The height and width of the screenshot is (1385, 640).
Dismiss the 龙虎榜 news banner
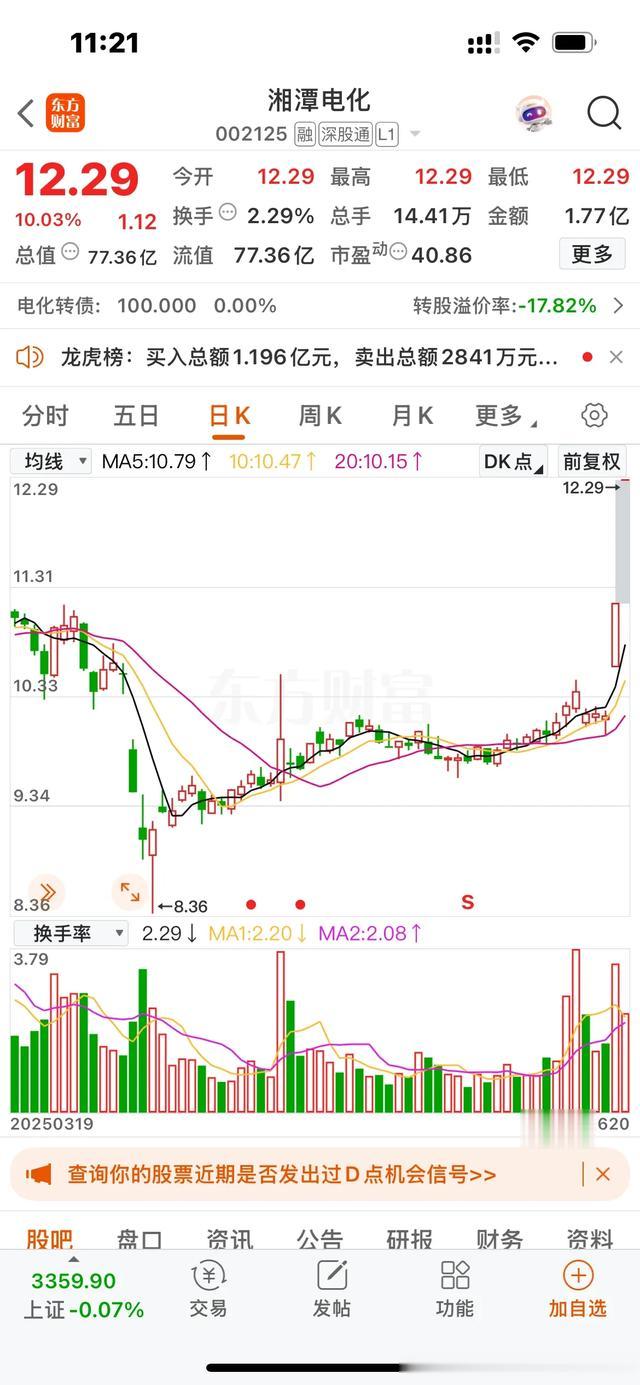616,357
